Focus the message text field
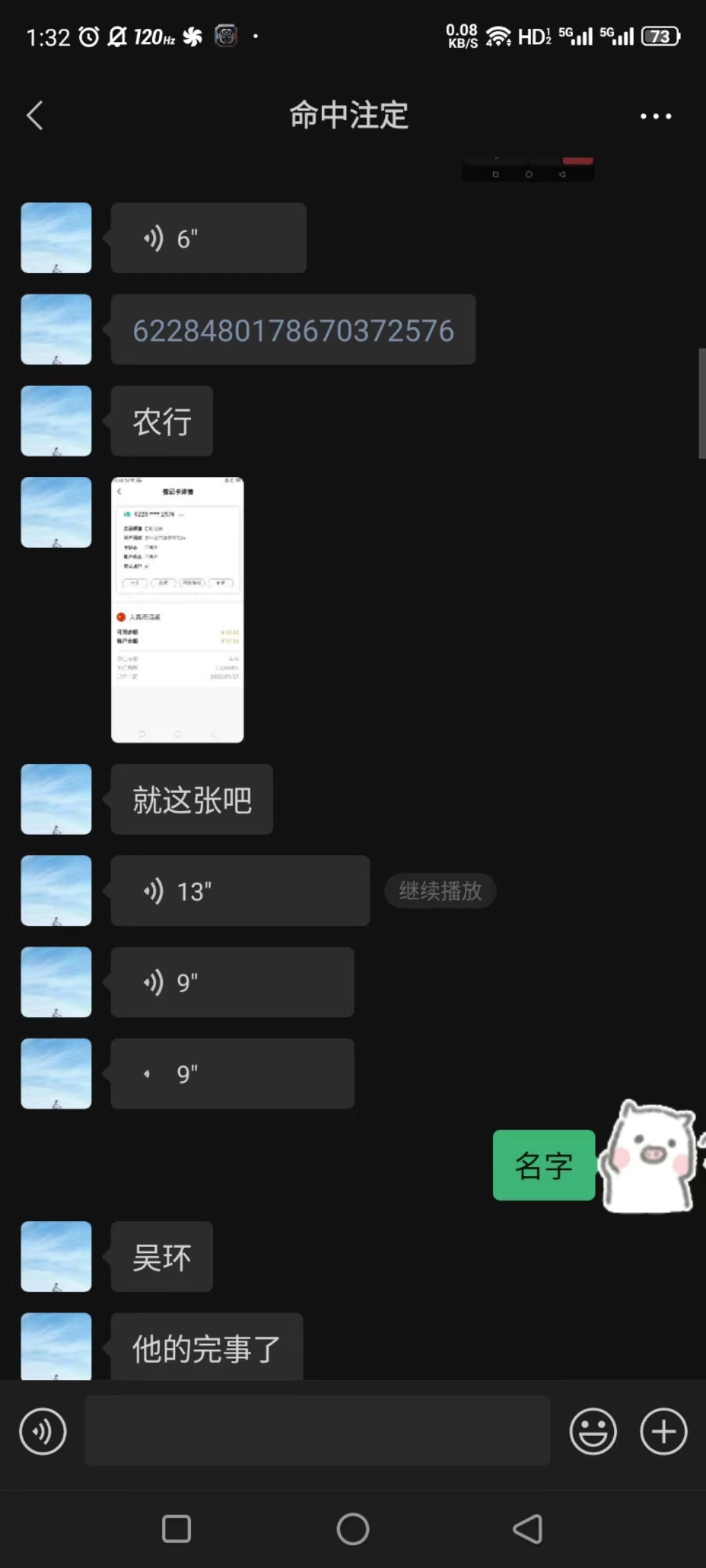The image size is (706, 1568). pos(317,1431)
